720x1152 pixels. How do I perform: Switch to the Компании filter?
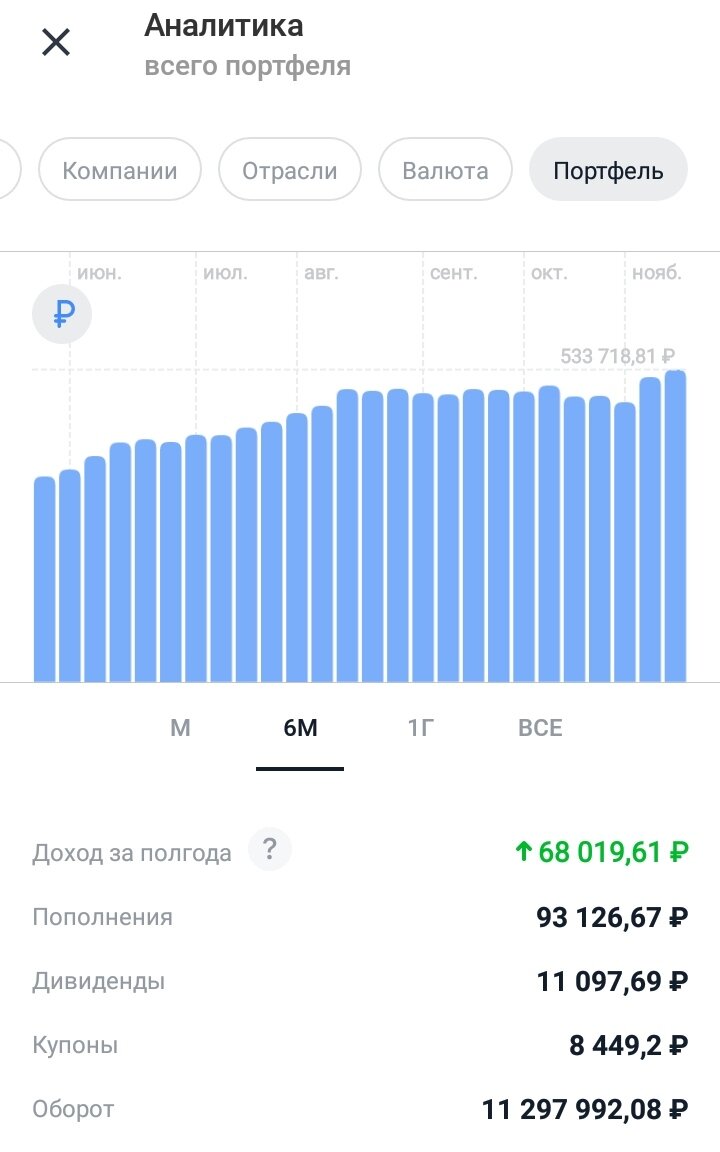click(120, 170)
